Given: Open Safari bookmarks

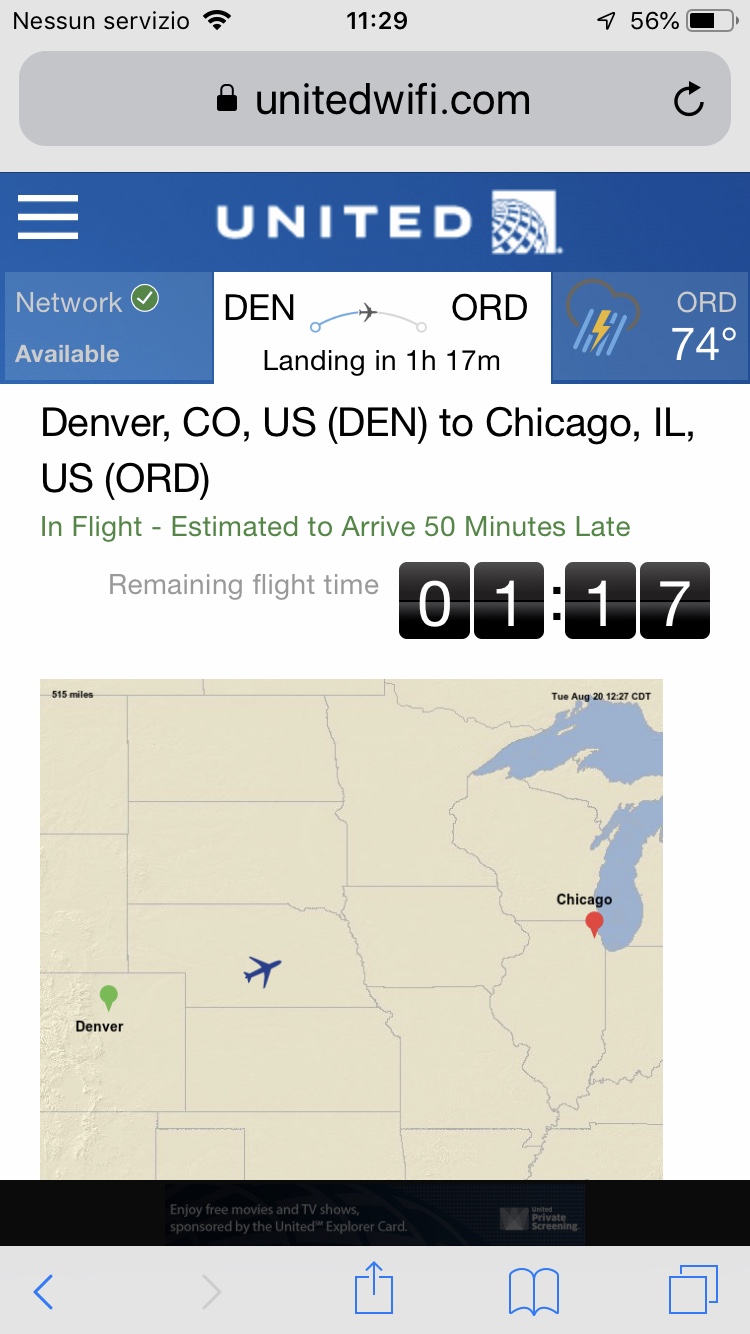Looking at the screenshot, I should coord(534,1291).
